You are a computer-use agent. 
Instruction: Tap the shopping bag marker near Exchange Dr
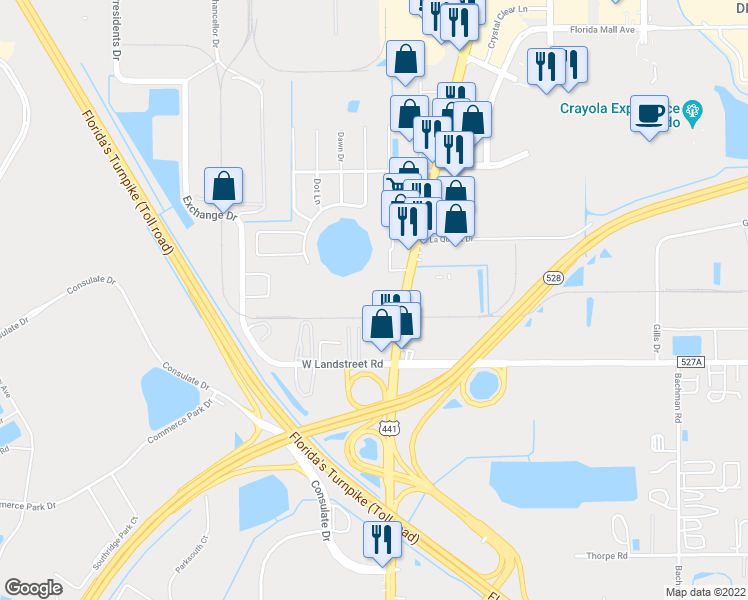(223, 186)
